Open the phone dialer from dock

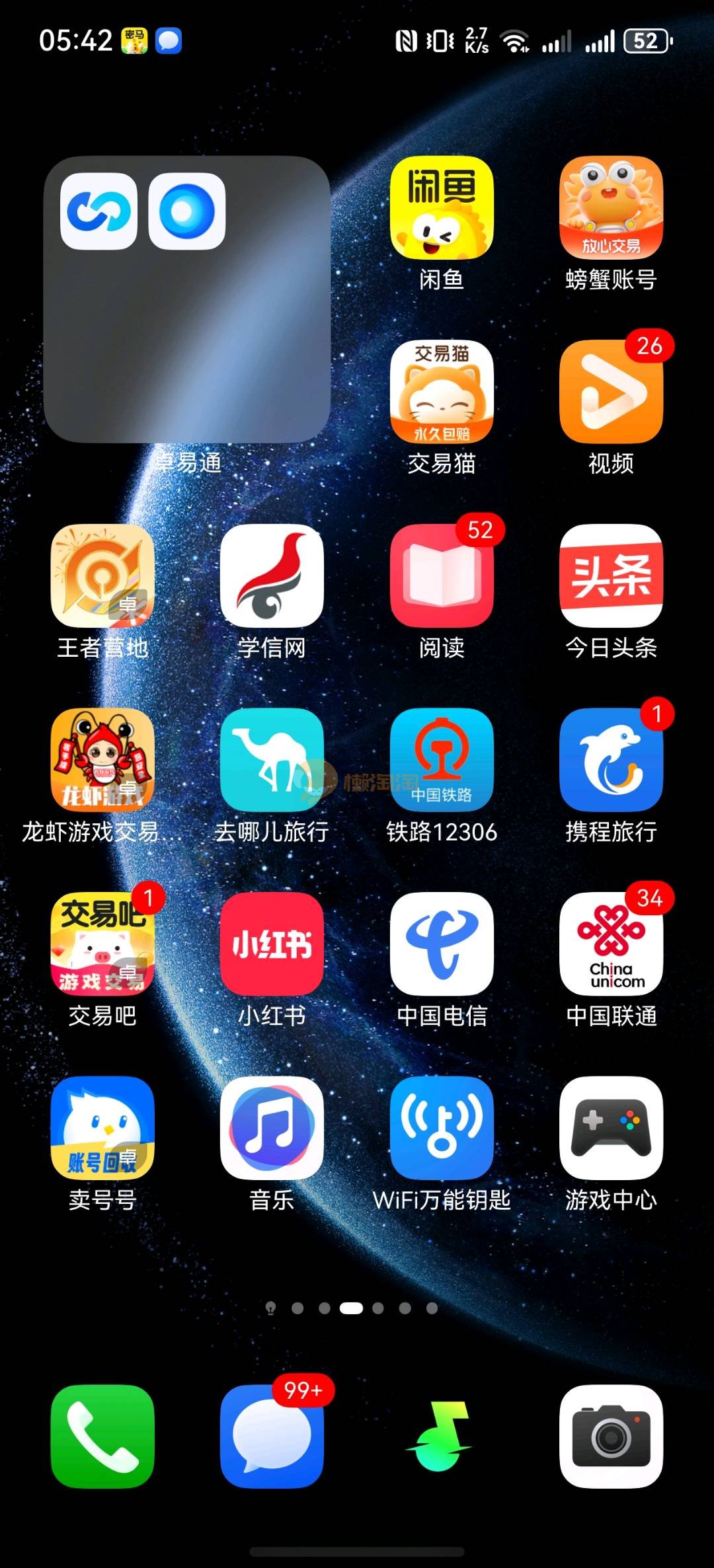(102, 1436)
